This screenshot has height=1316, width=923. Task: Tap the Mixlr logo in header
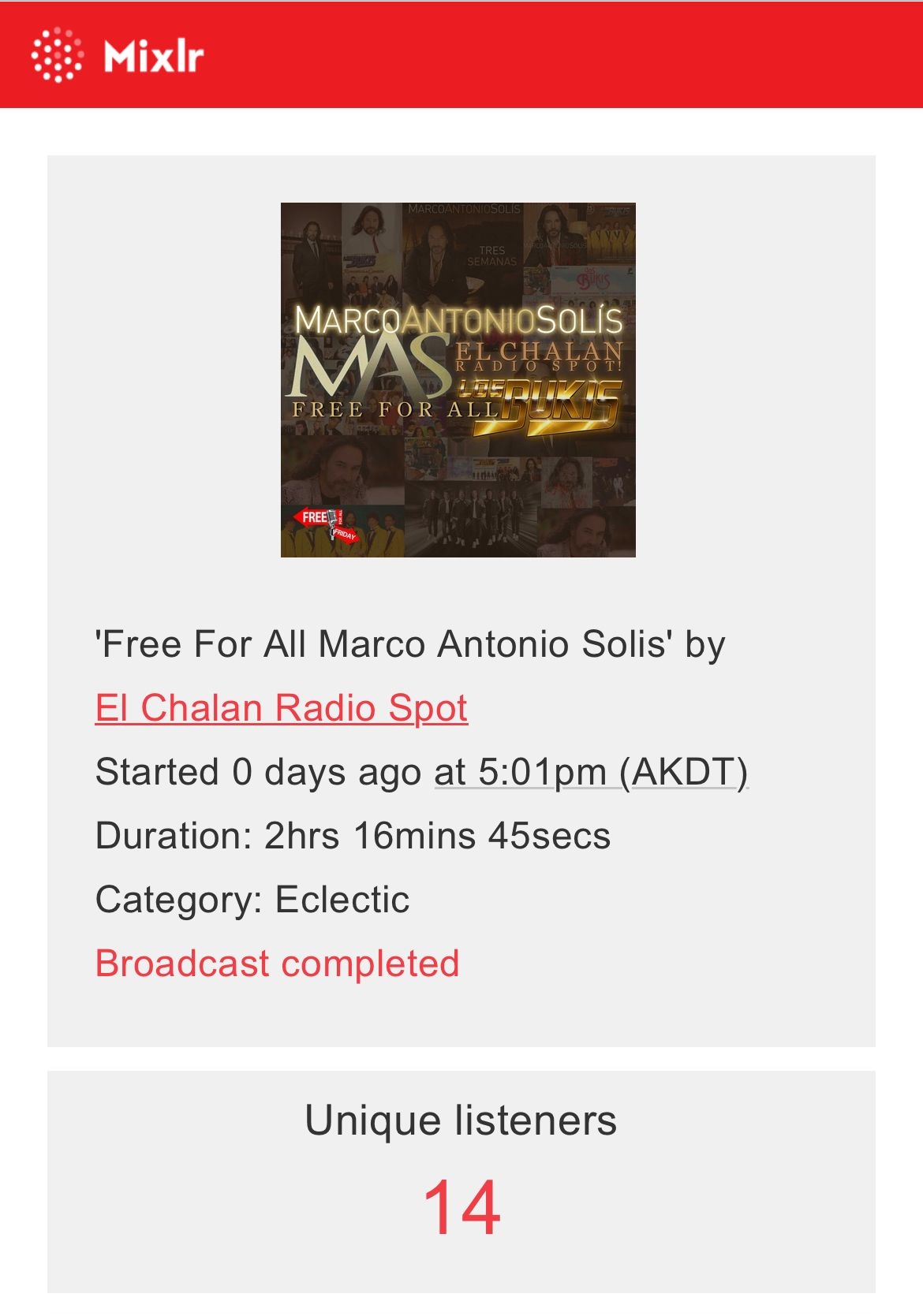pyautogui.click(x=118, y=55)
